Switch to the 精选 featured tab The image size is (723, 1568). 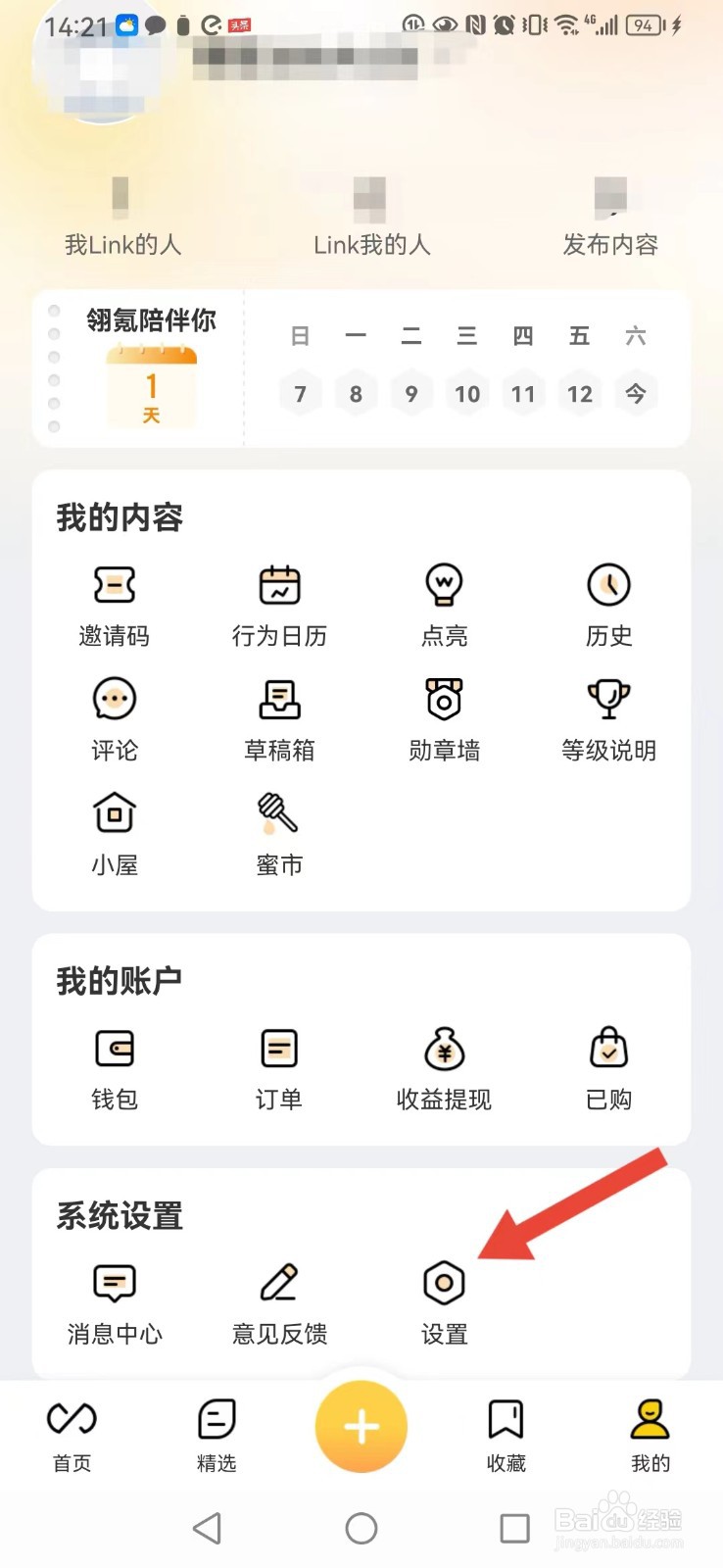pos(217,1436)
